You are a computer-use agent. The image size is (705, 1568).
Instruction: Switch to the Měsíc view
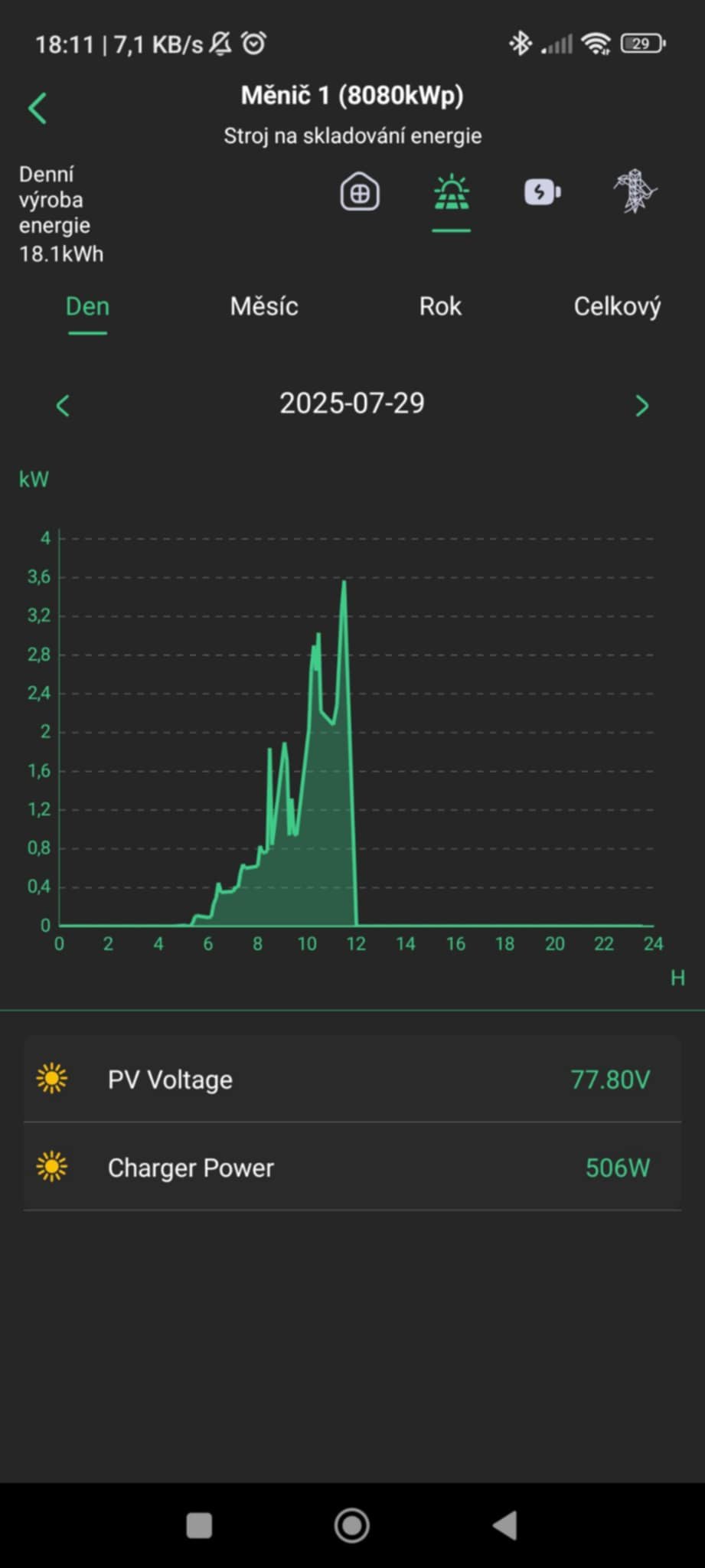264,307
